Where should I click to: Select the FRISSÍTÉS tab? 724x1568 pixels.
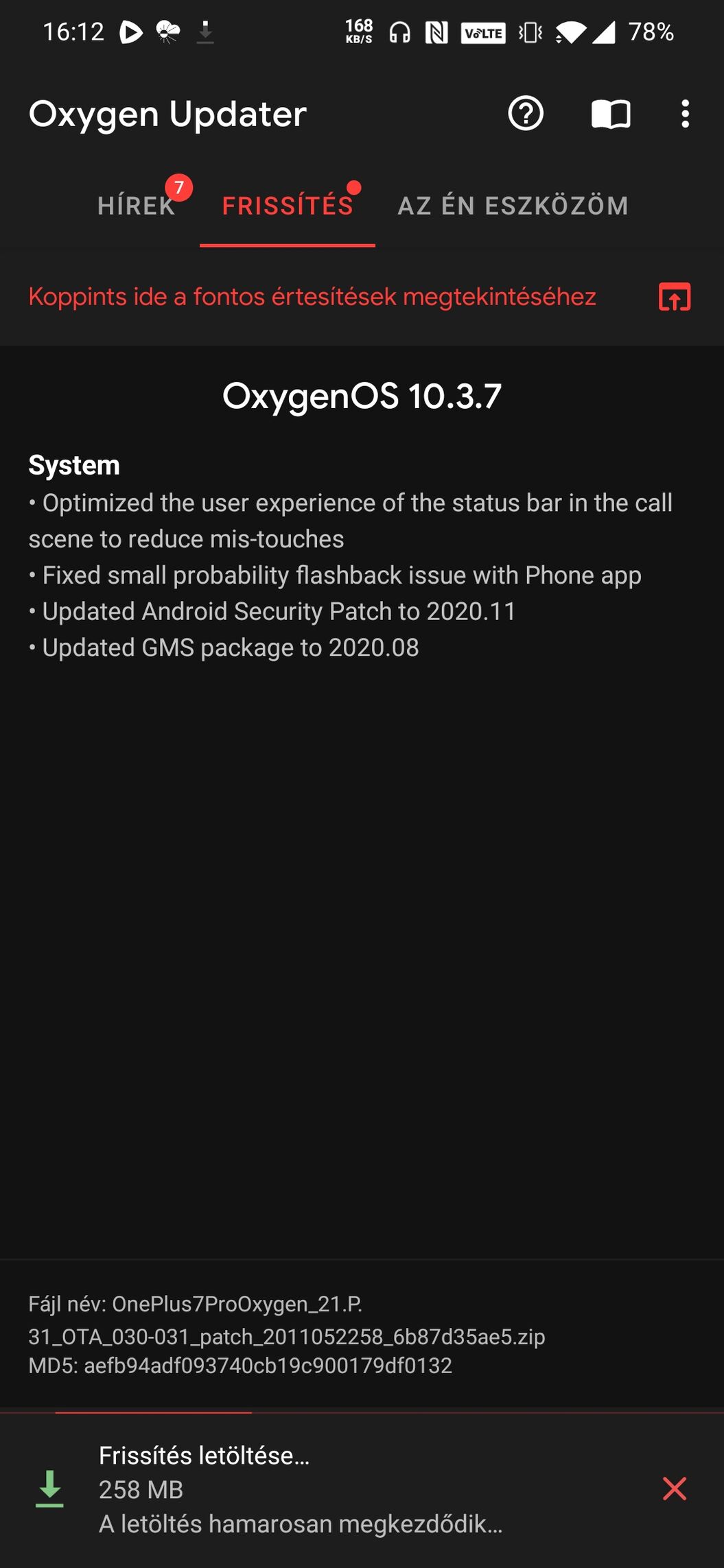click(288, 206)
